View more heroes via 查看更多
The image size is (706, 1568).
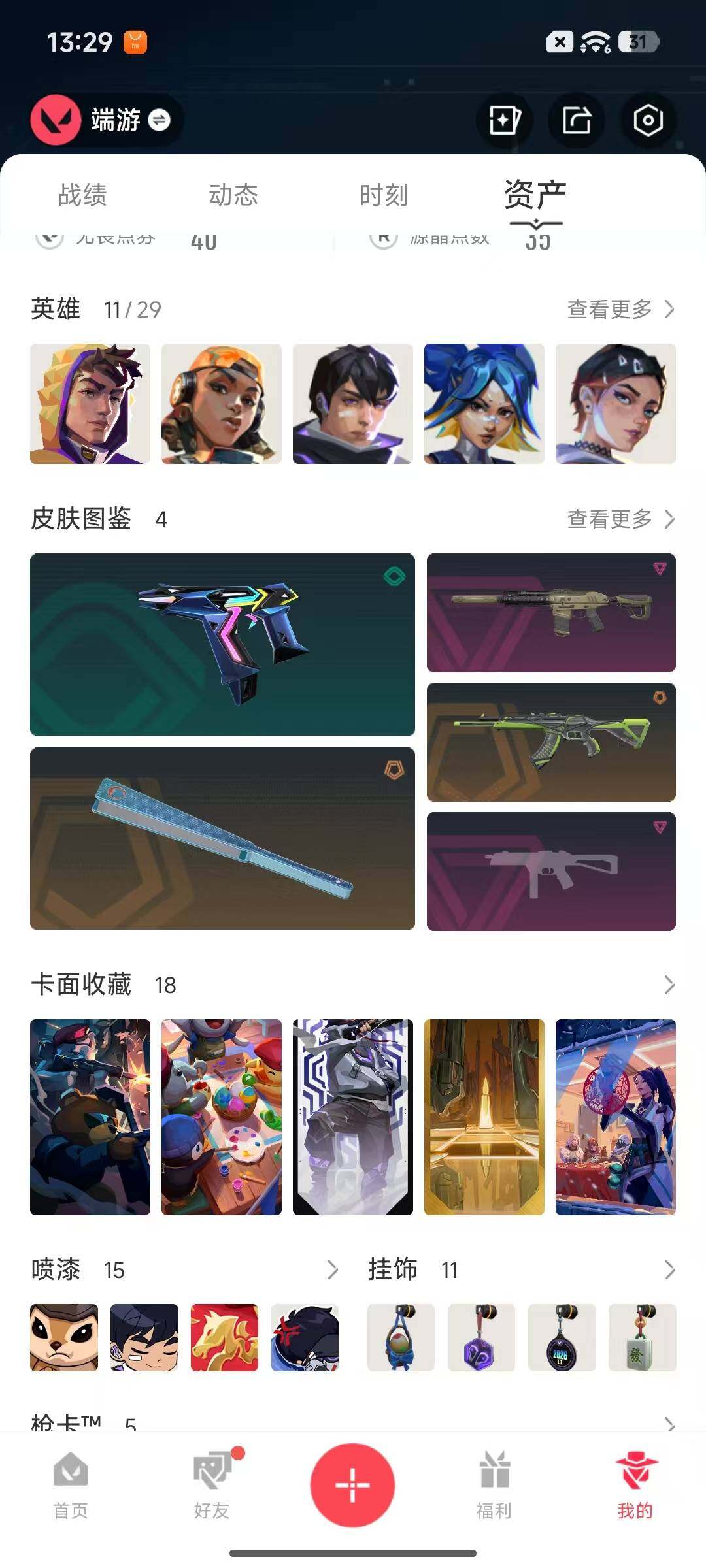point(620,309)
